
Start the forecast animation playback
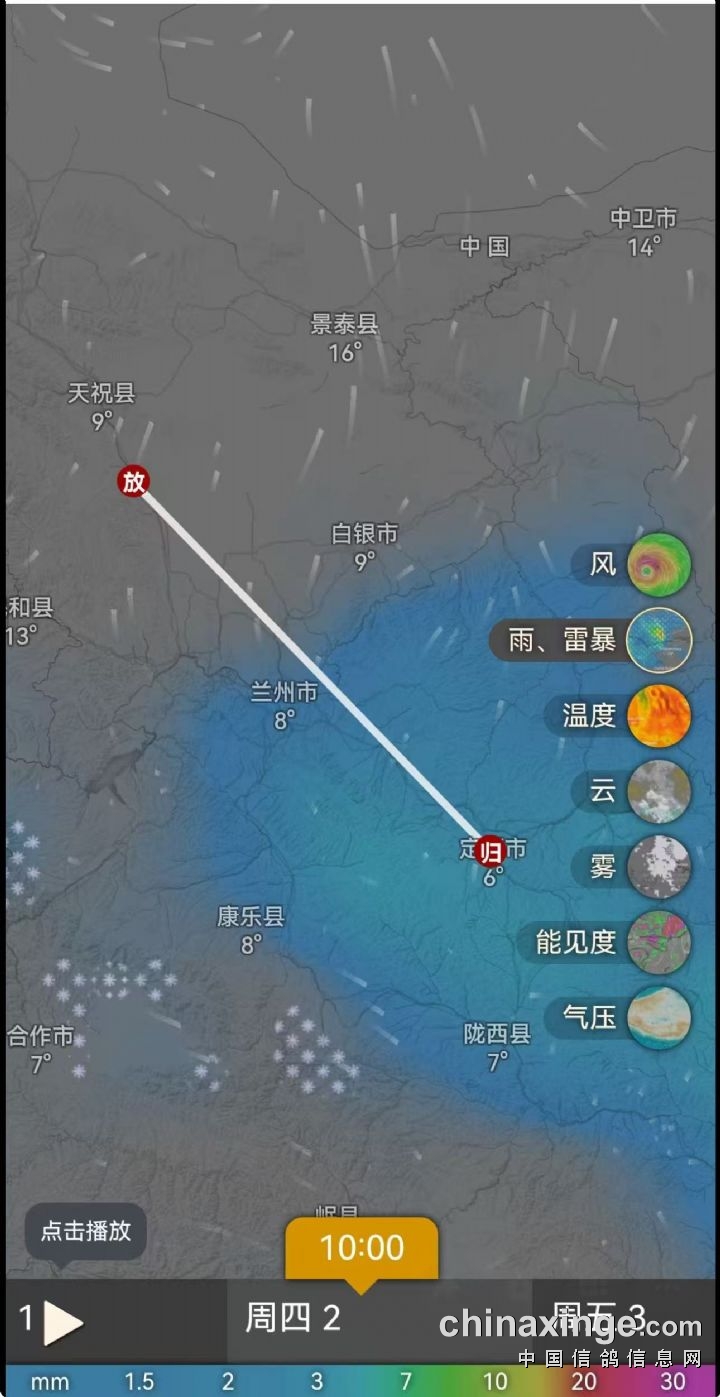62,1322
